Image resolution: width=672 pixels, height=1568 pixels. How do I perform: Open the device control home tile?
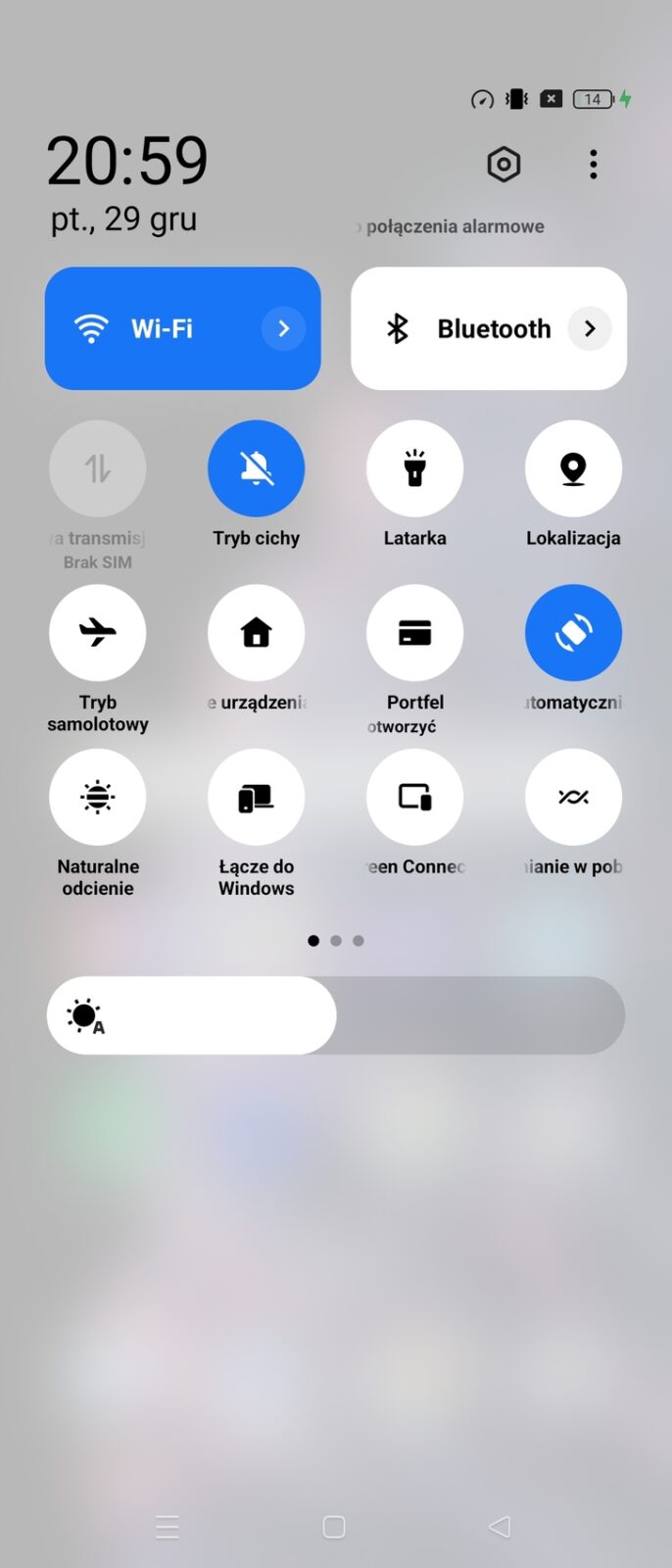pyautogui.click(x=256, y=633)
